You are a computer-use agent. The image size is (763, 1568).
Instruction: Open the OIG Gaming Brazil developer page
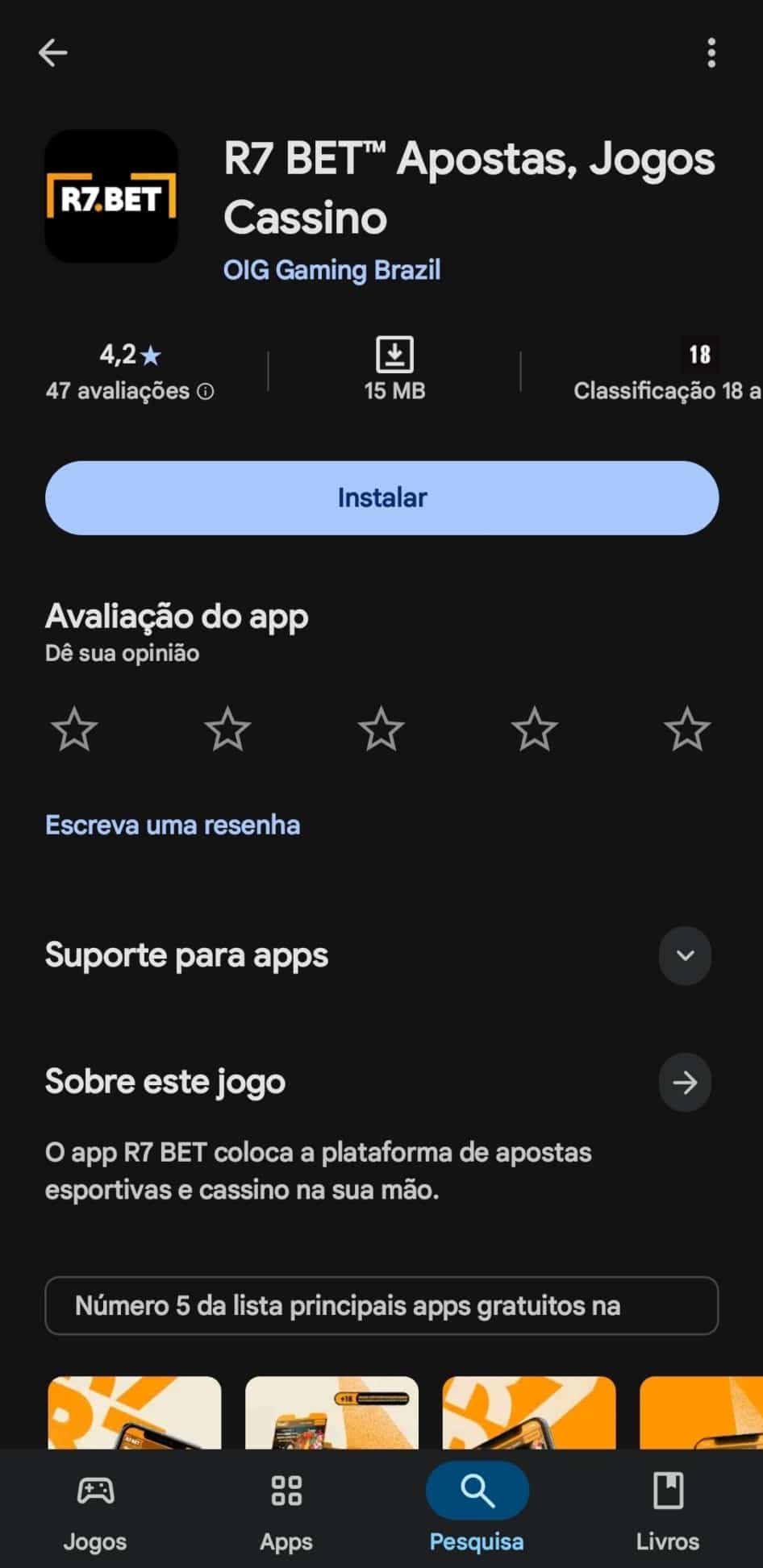[331, 270]
